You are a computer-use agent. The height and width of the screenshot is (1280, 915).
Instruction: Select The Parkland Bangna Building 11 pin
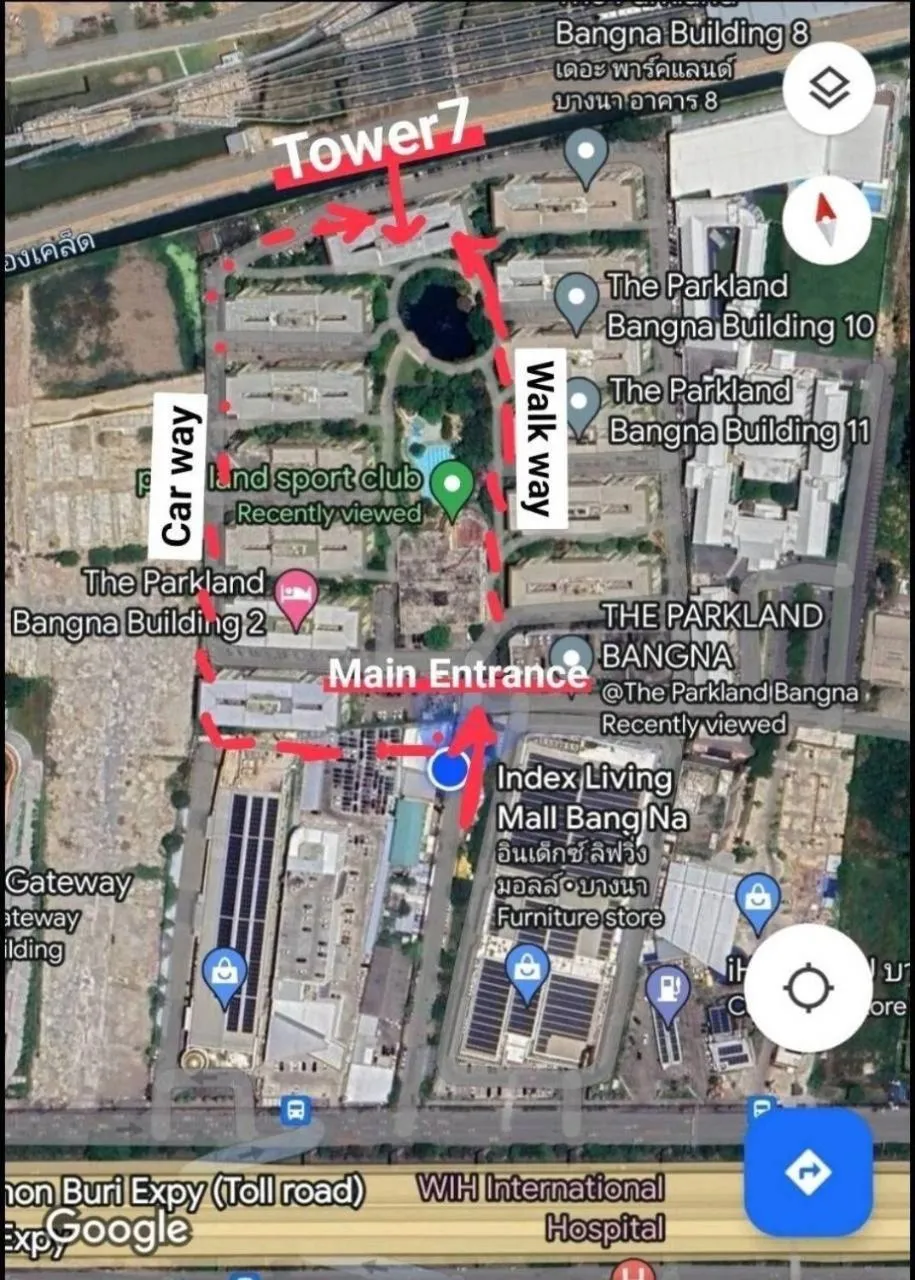click(x=582, y=403)
